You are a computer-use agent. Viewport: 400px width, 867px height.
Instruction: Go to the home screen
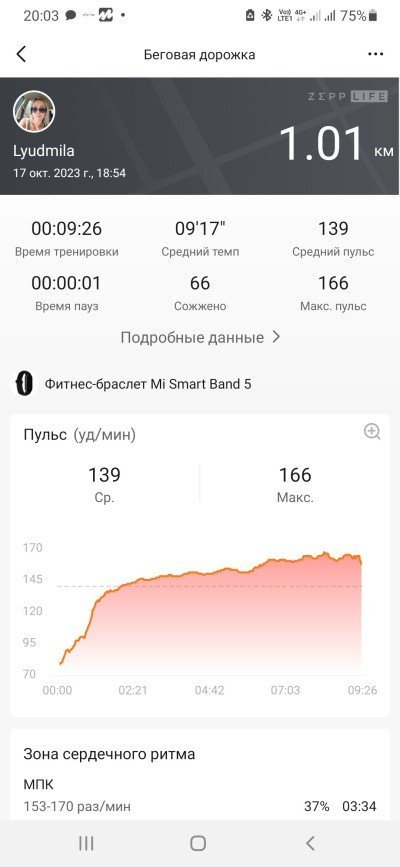coord(198,843)
